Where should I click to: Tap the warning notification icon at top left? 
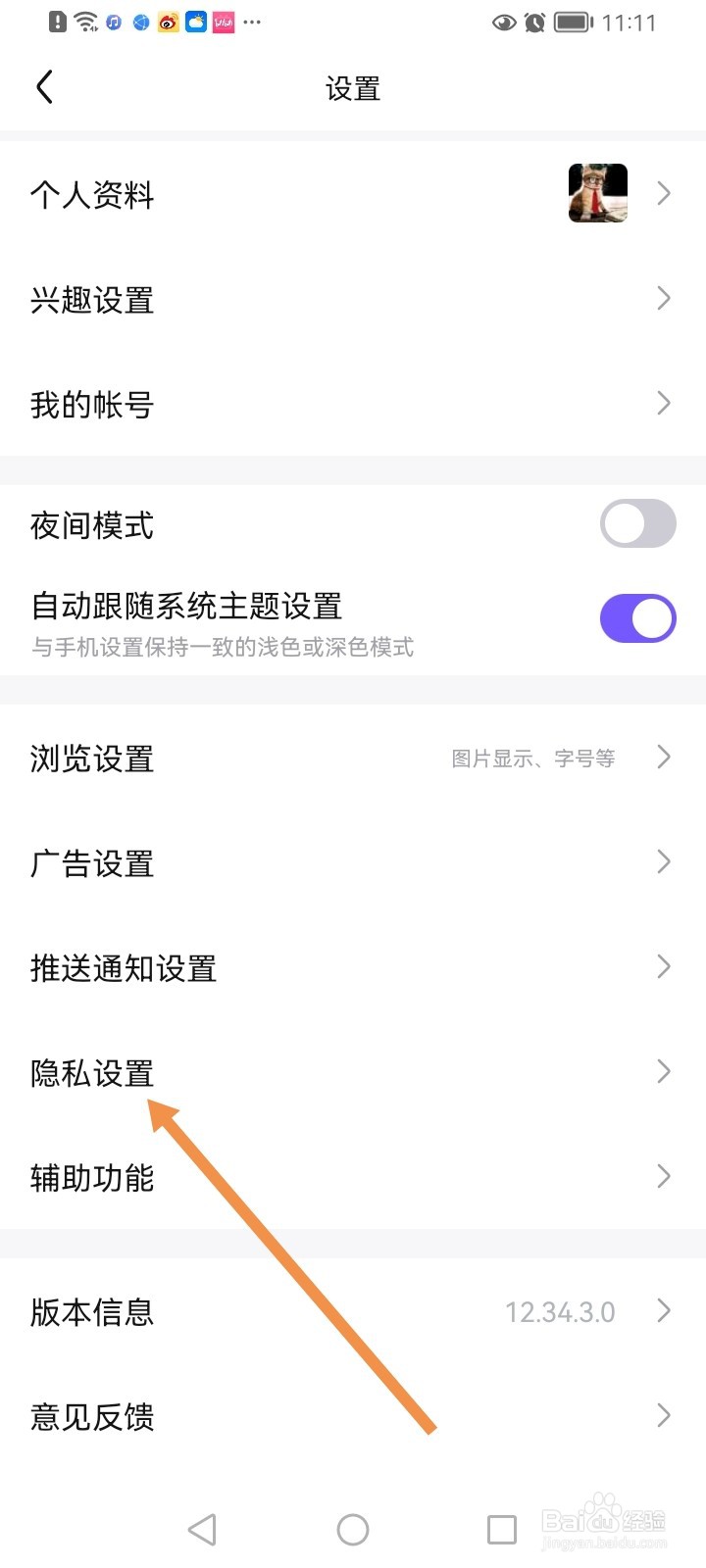(x=56, y=22)
